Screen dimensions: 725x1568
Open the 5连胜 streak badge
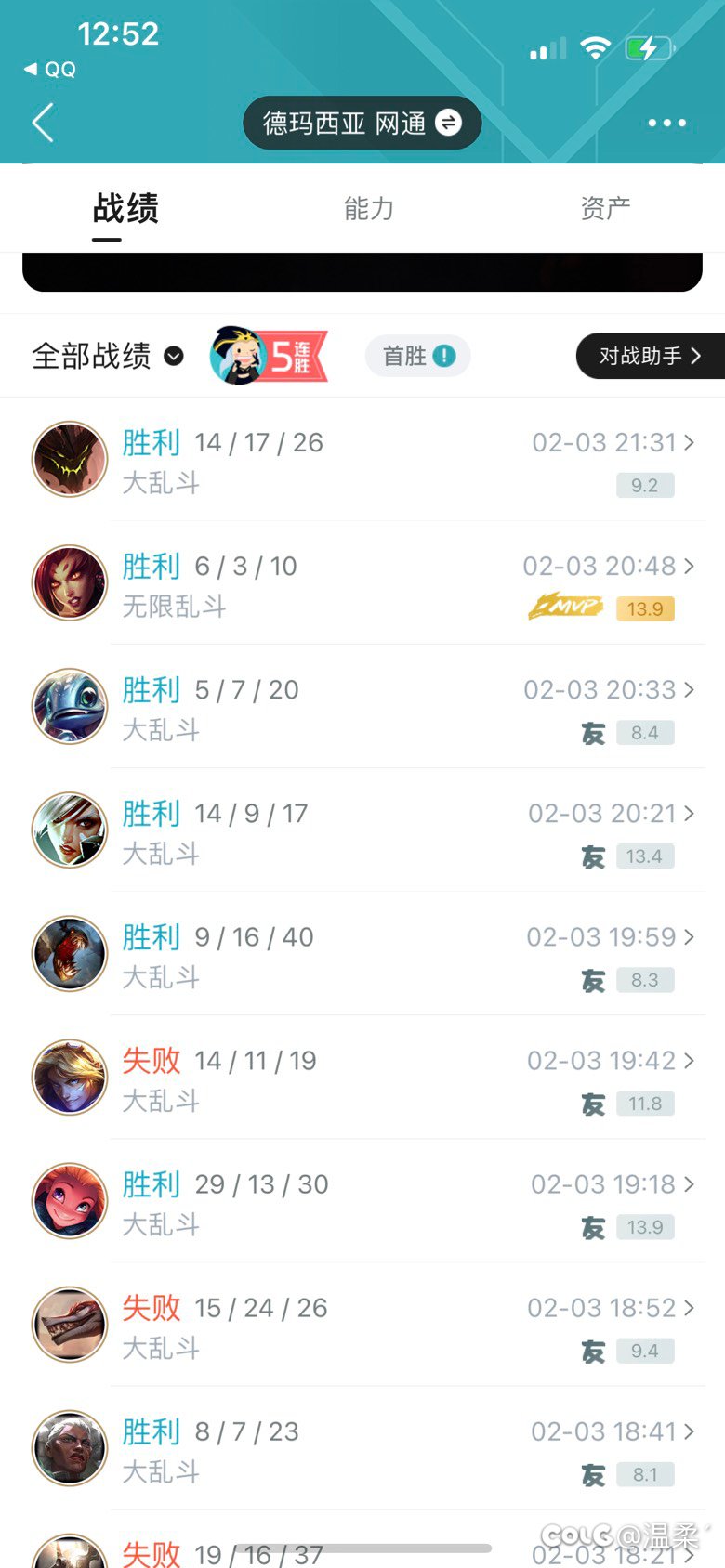click(x=269, y=356)
